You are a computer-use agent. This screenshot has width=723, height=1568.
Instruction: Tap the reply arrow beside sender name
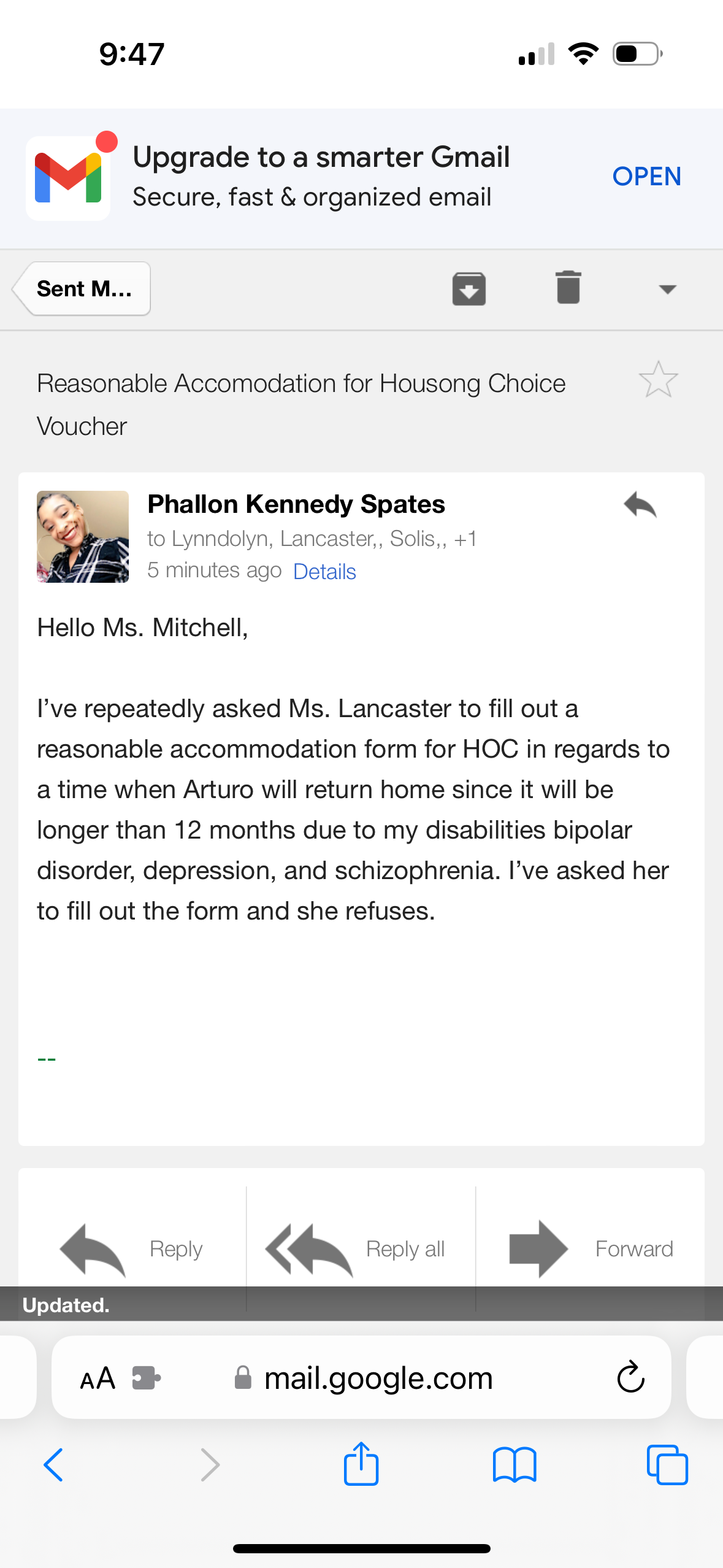640,505
